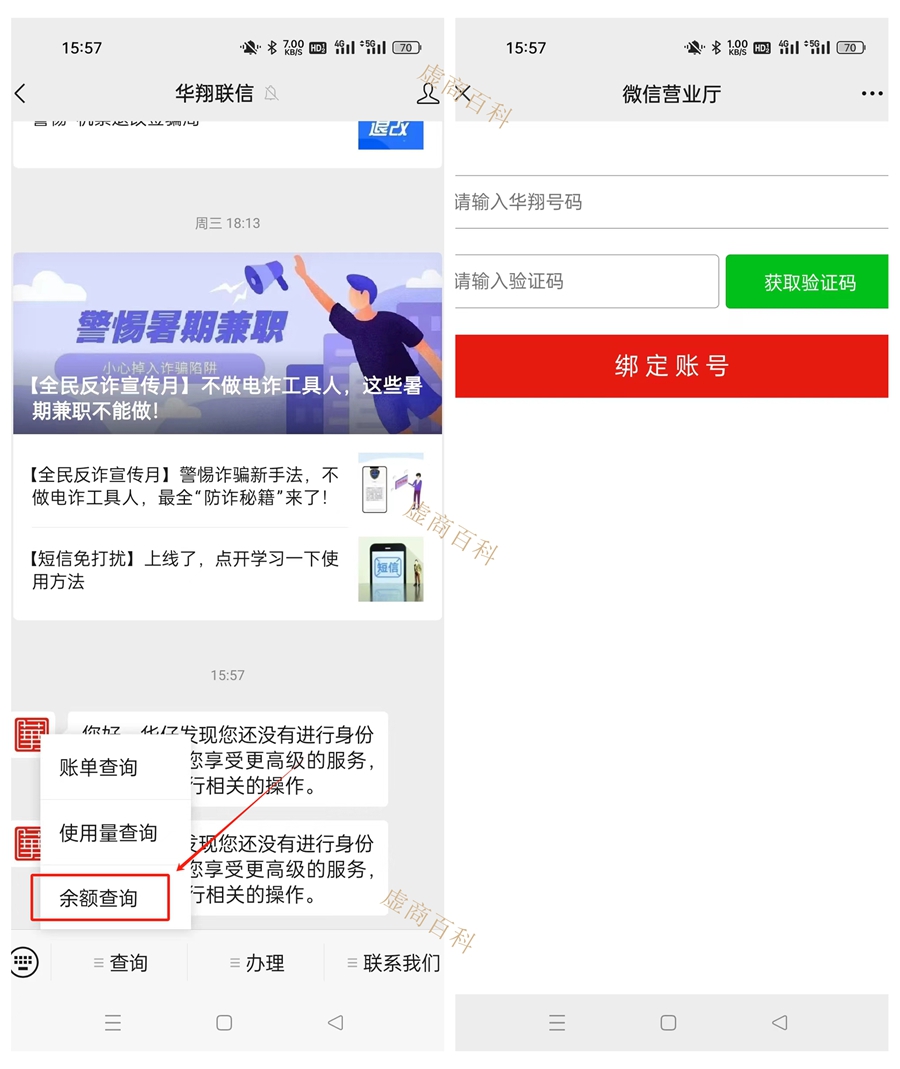Screen dimensions: 900x1069
Task: Go back from the 华翔联信 chat
Action: click(x=21, y=94)
